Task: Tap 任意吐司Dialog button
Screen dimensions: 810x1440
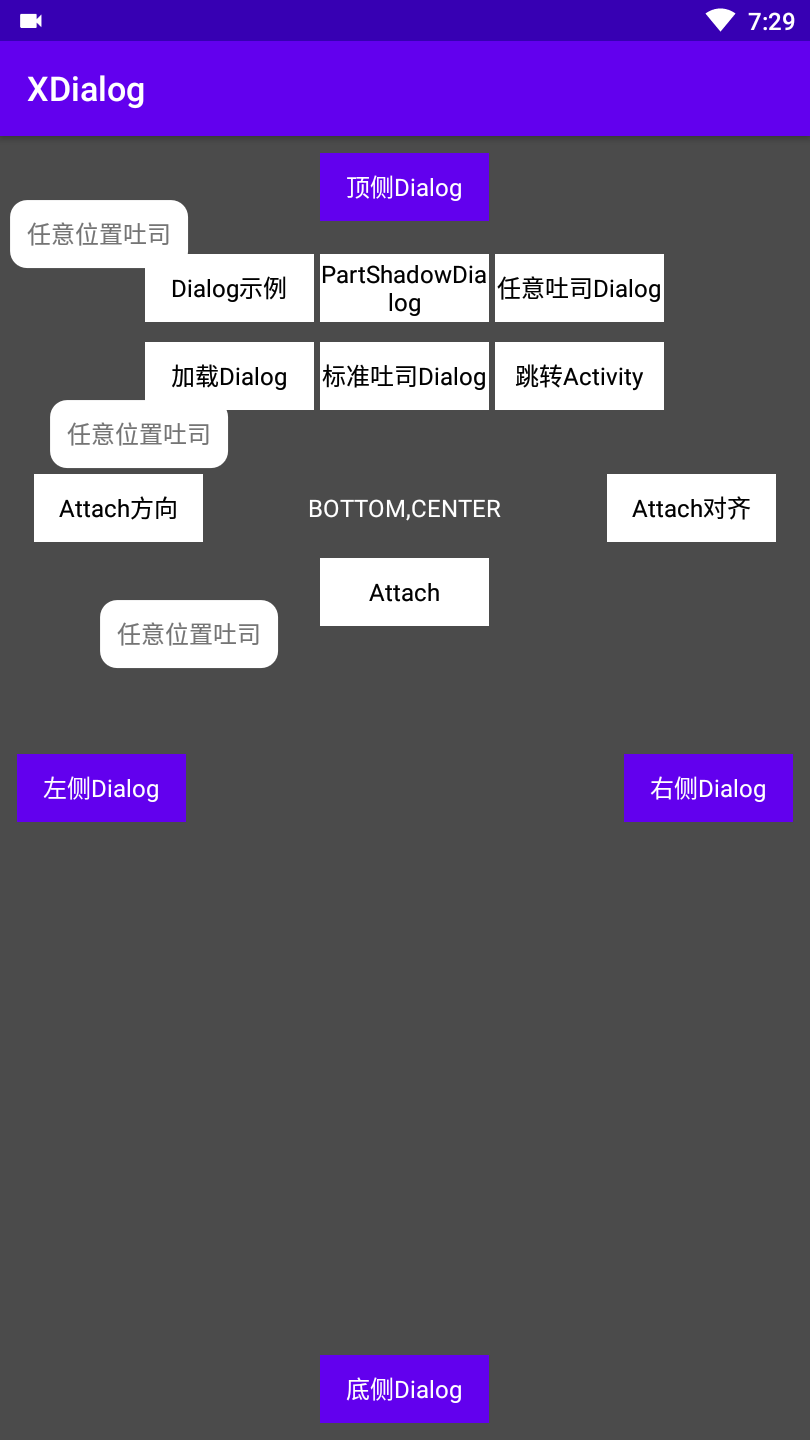Action: tap(579, 288)
